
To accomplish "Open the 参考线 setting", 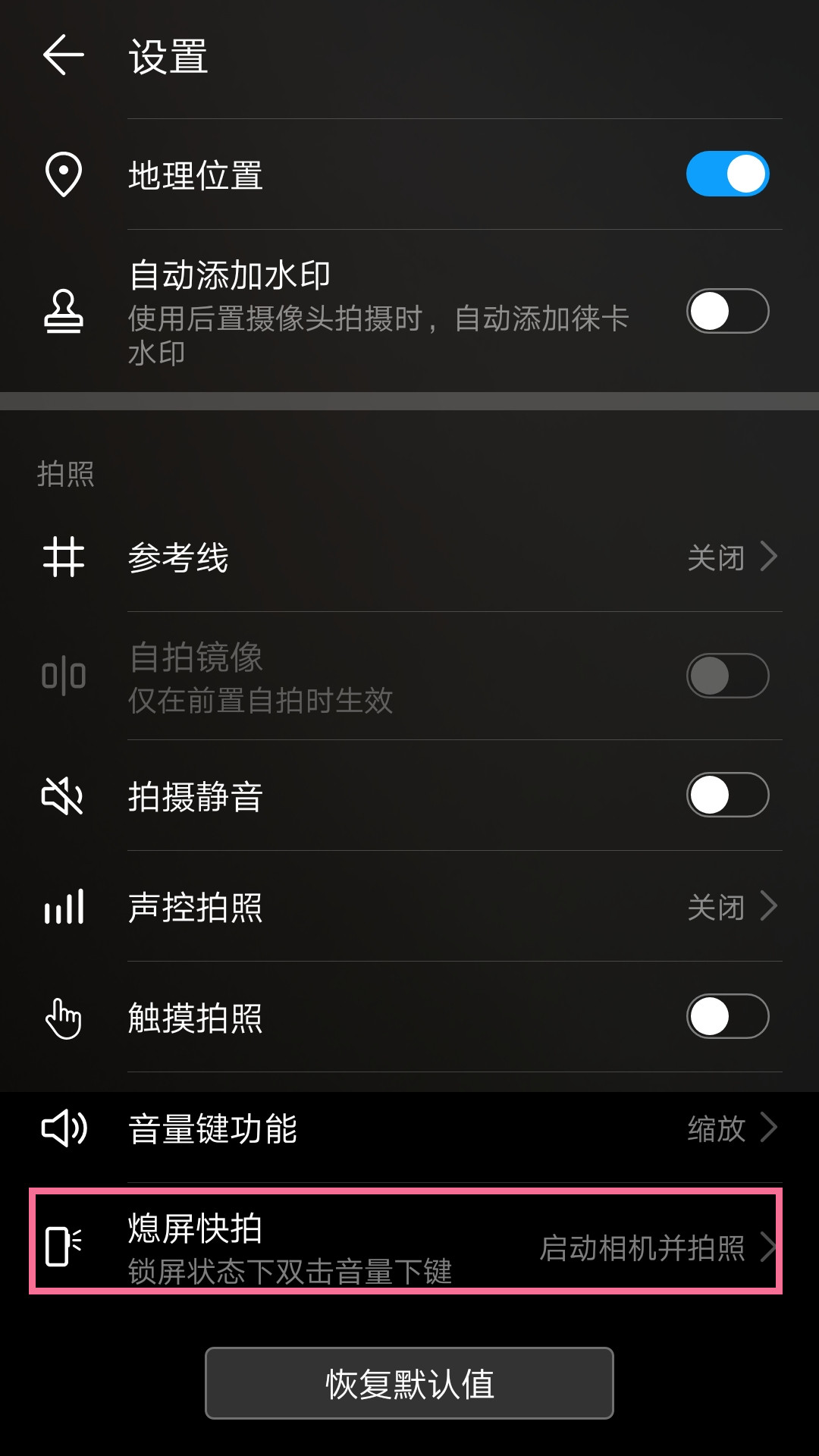I will [409, 557].
